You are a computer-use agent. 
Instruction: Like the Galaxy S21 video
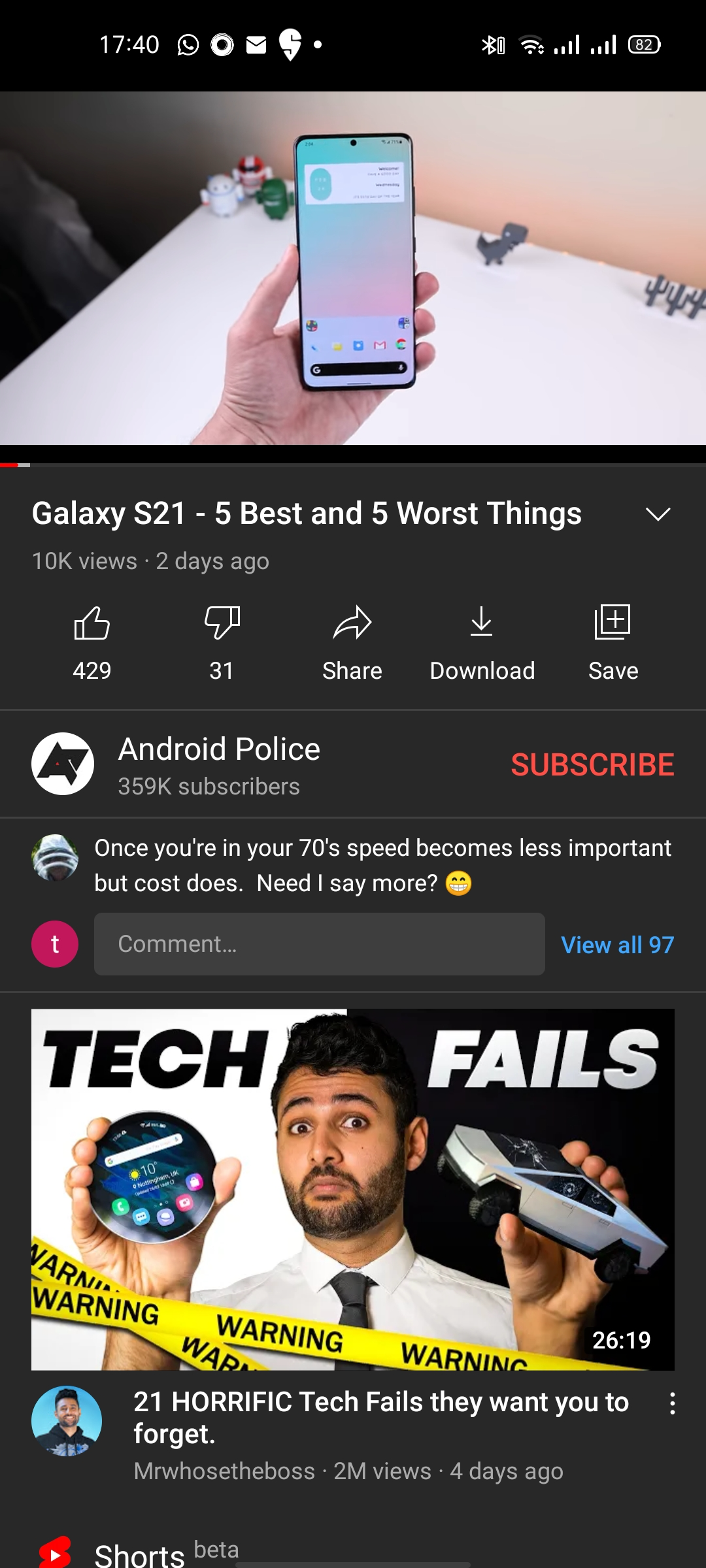[x=92, y=644]
